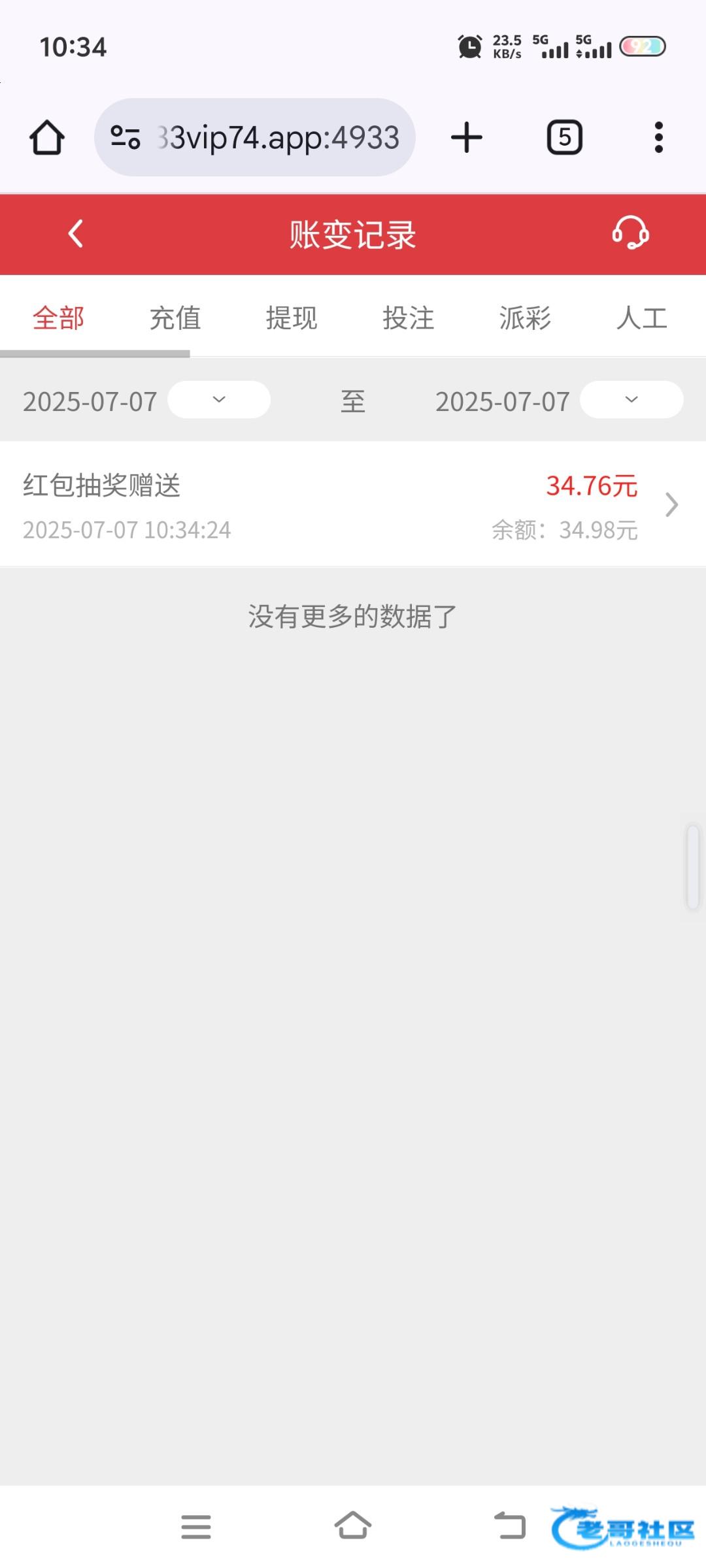Open recent apps from navigation bar
The height and width of the screenshot is (1568, 706).
point(196,1527)
